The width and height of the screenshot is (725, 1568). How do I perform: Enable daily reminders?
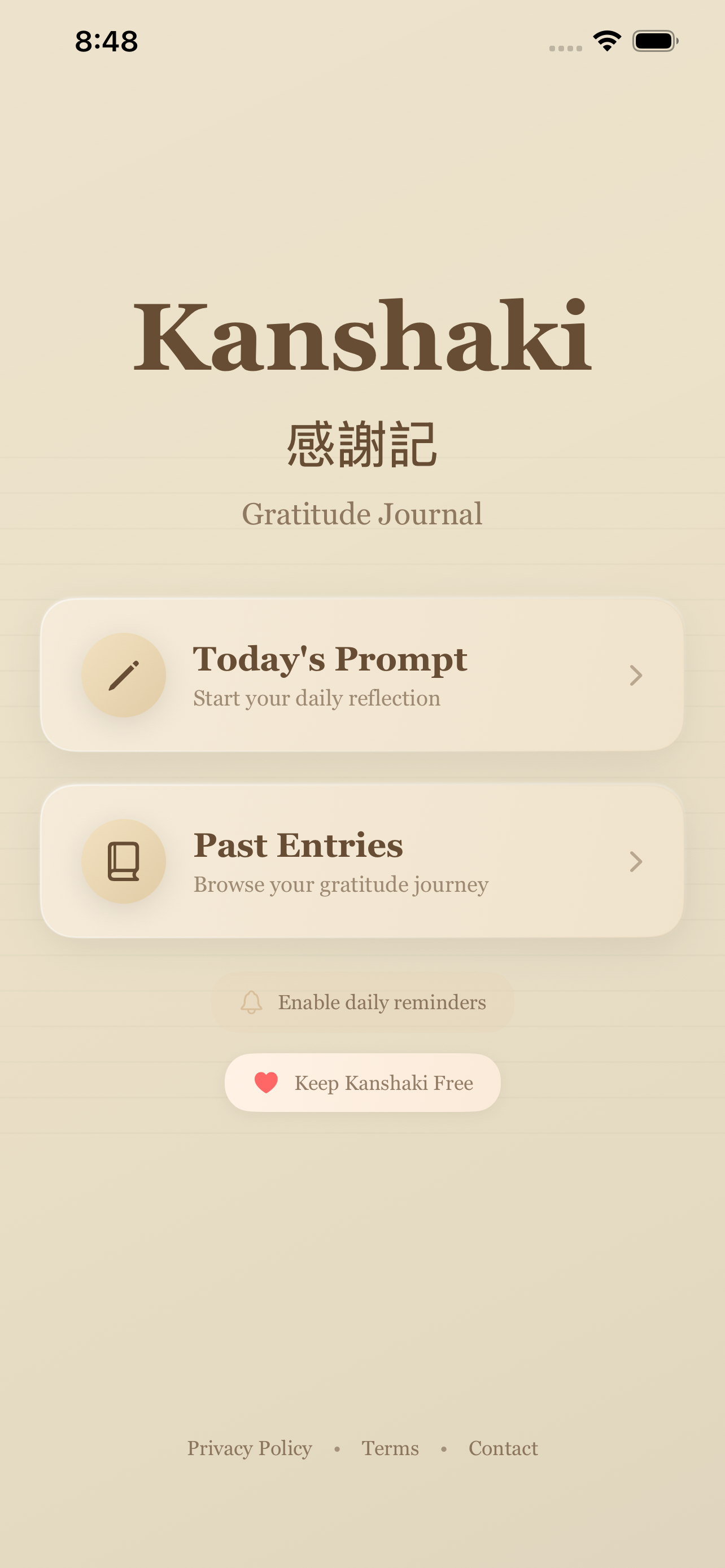pyautogui.click(x=362, y=1001)
